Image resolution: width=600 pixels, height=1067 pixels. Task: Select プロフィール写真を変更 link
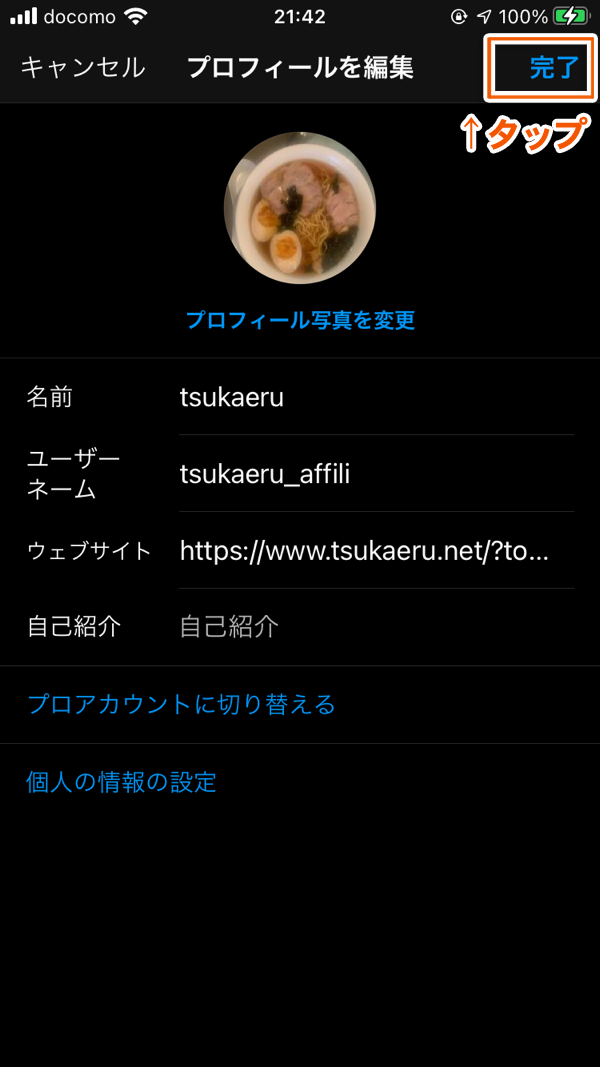[300, 321]
